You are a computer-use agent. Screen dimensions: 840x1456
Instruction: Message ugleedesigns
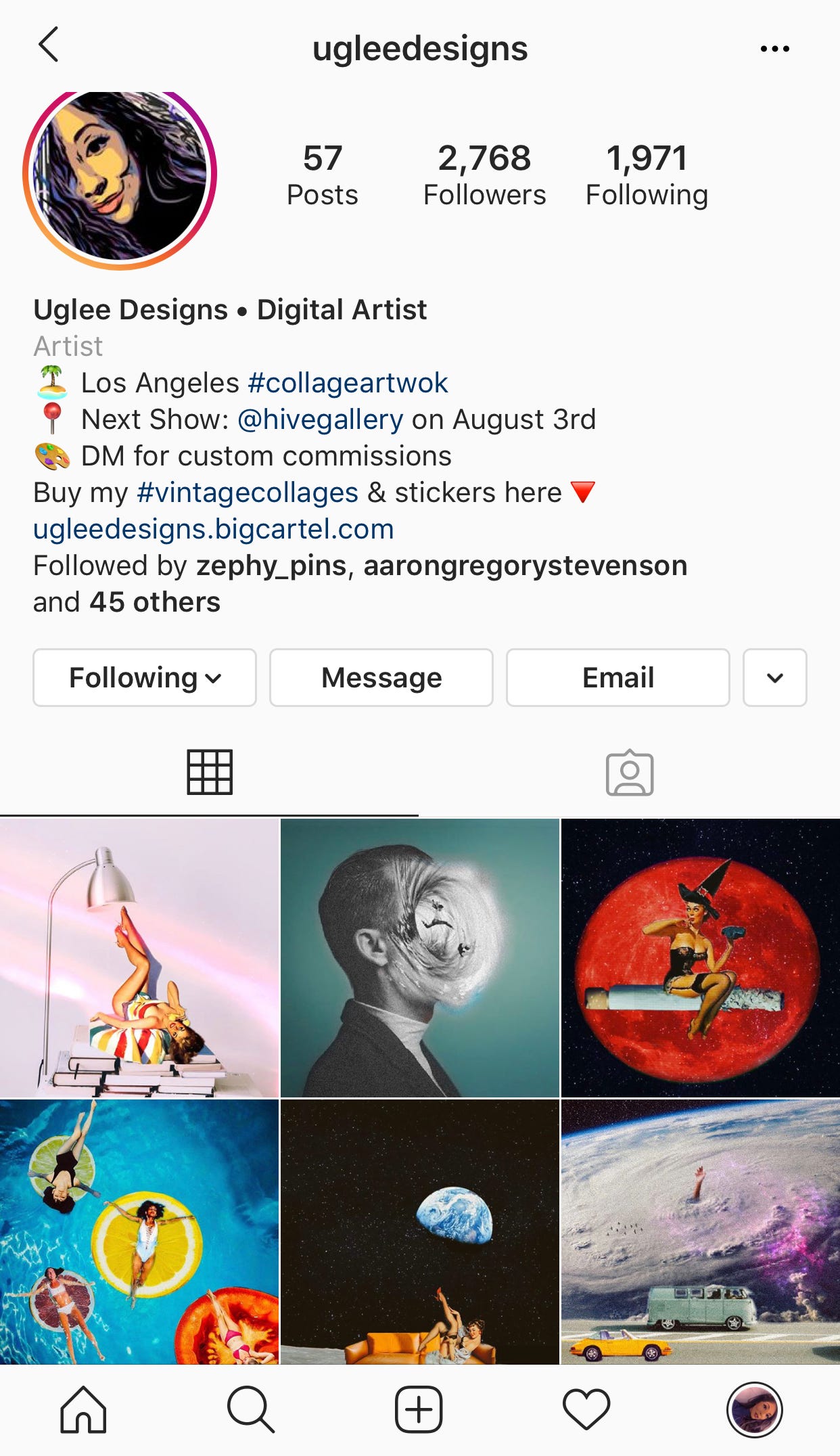click(381, 678)
